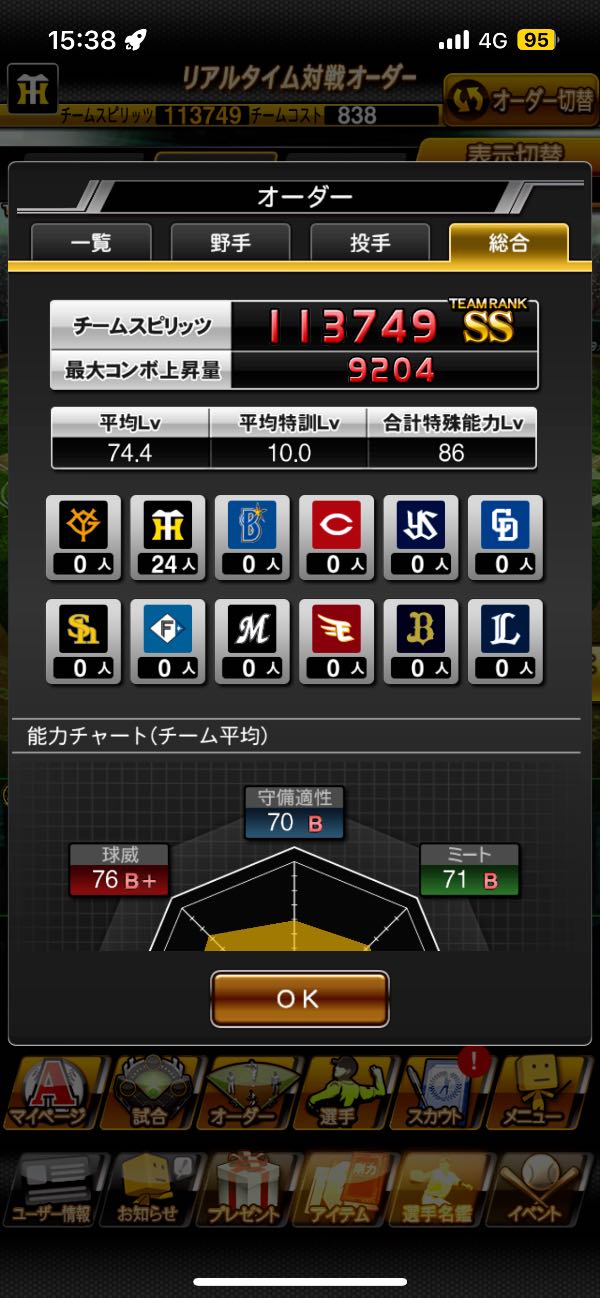This screenshot has width=600, height=1298.
Task: Select the 野手 tab
Action: coord(230,243)
